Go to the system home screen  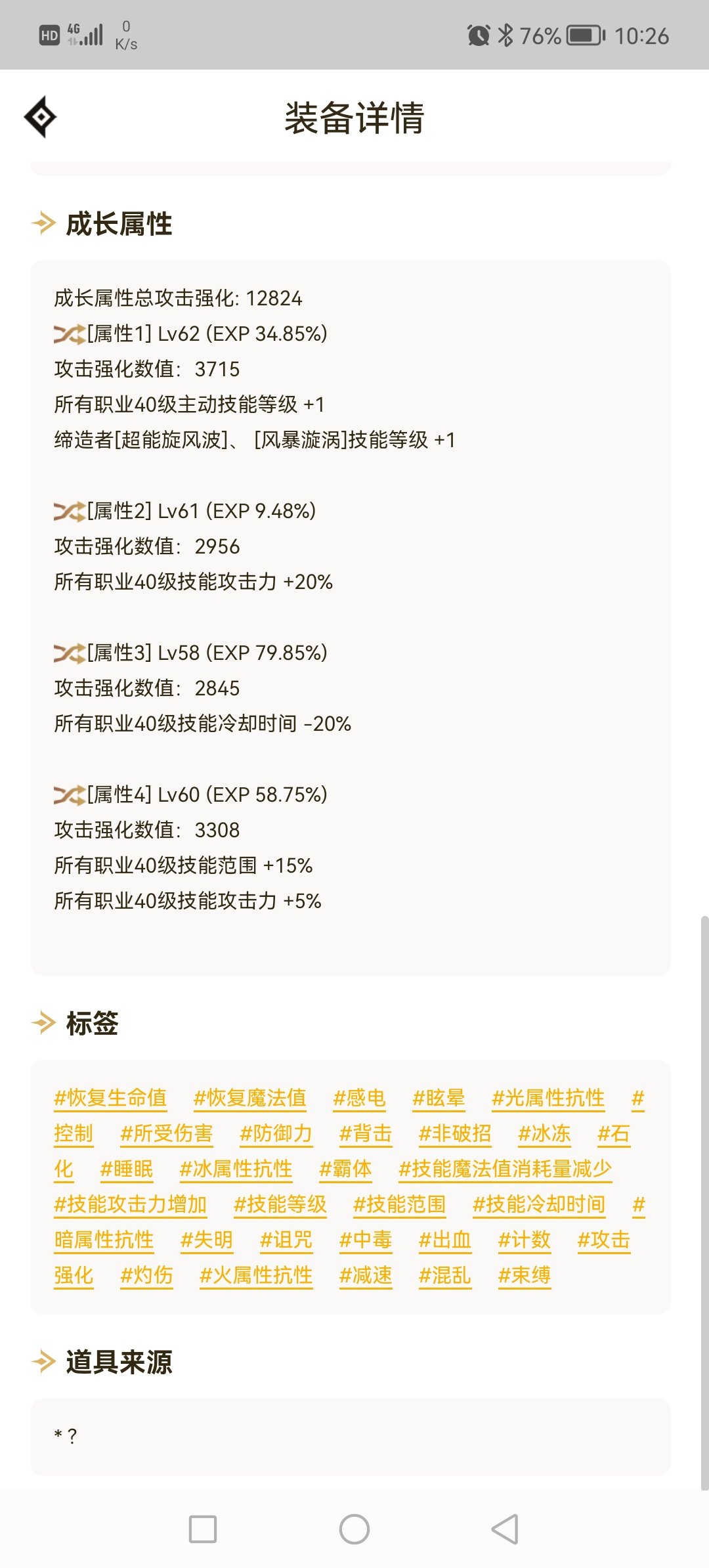click(x=354, y=1529)
